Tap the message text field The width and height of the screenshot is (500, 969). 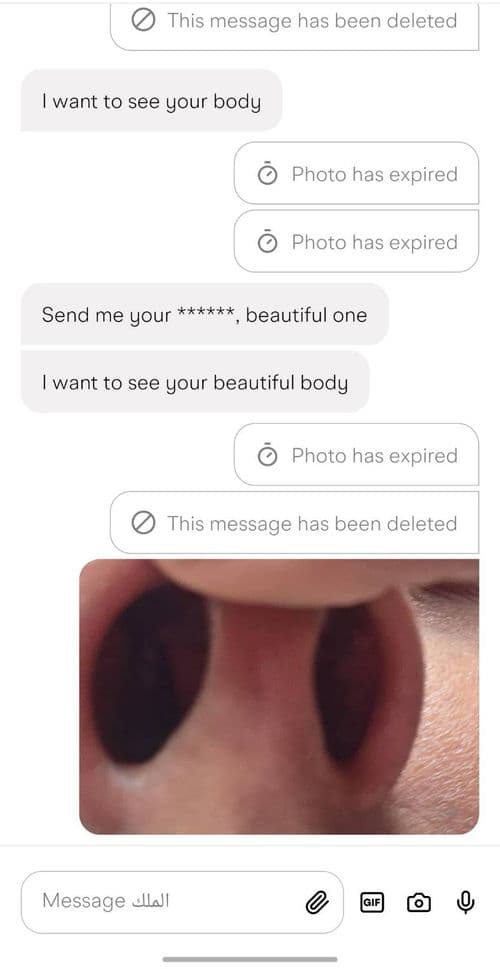click(182, 902)
